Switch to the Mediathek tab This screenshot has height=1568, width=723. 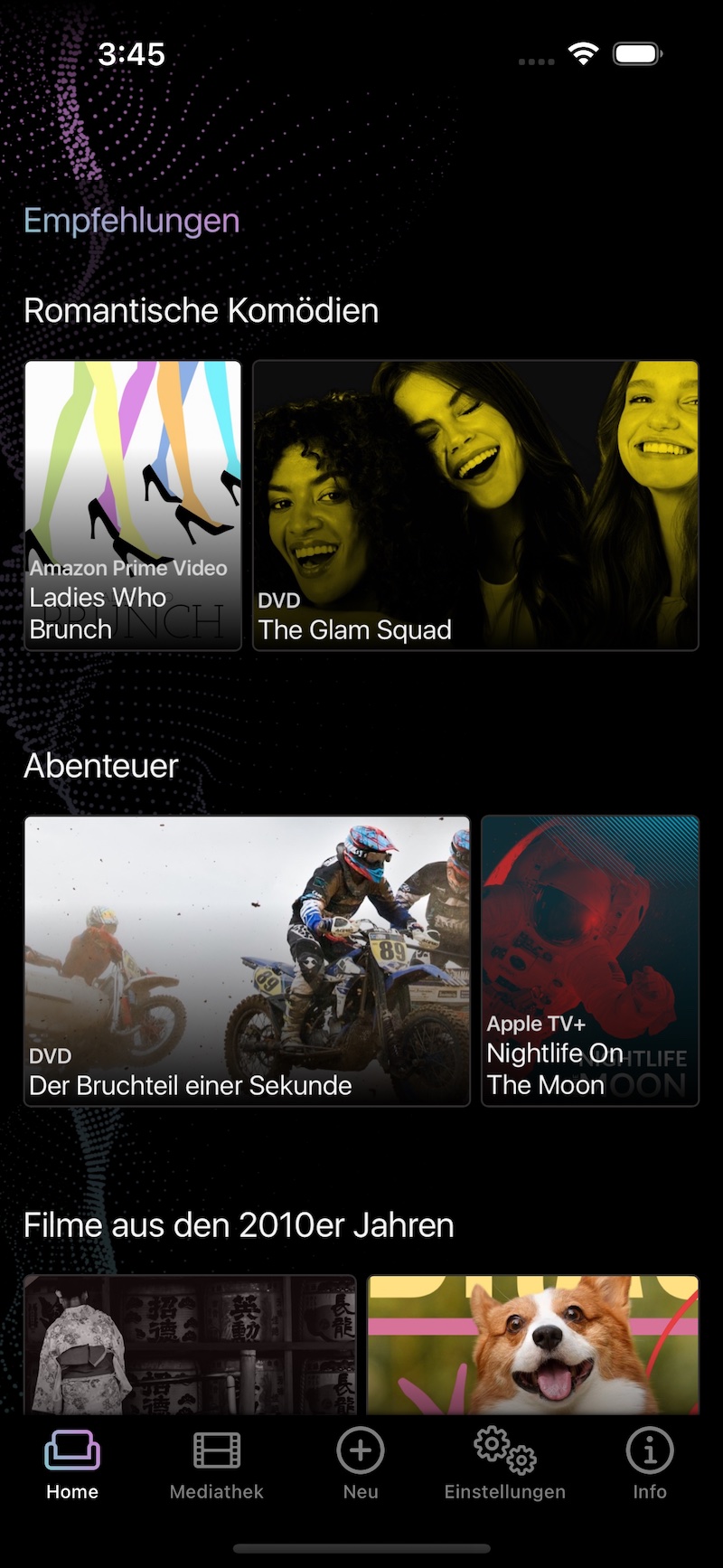tap(217, 1465)
